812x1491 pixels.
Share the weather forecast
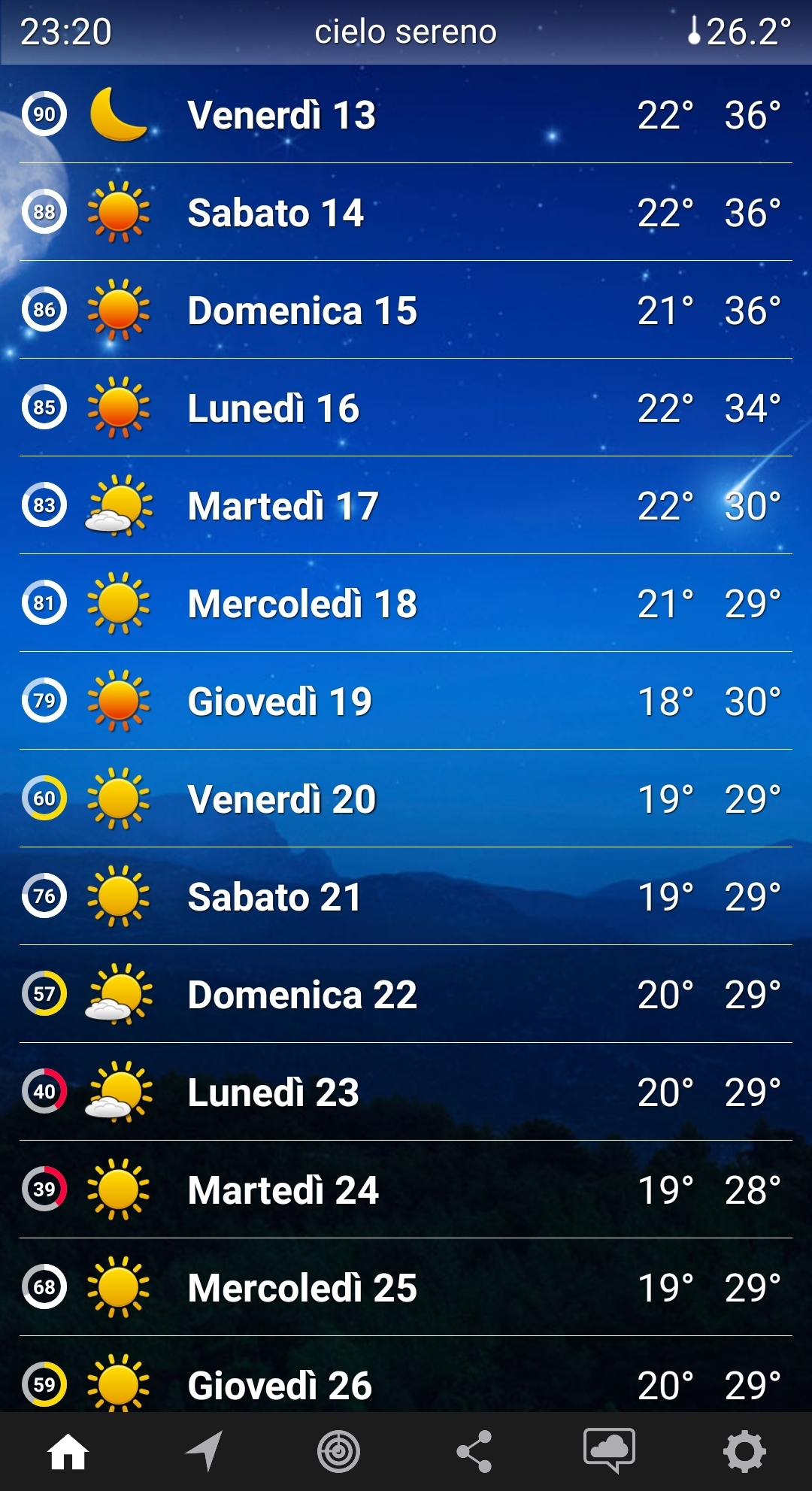pos(474,1451)
